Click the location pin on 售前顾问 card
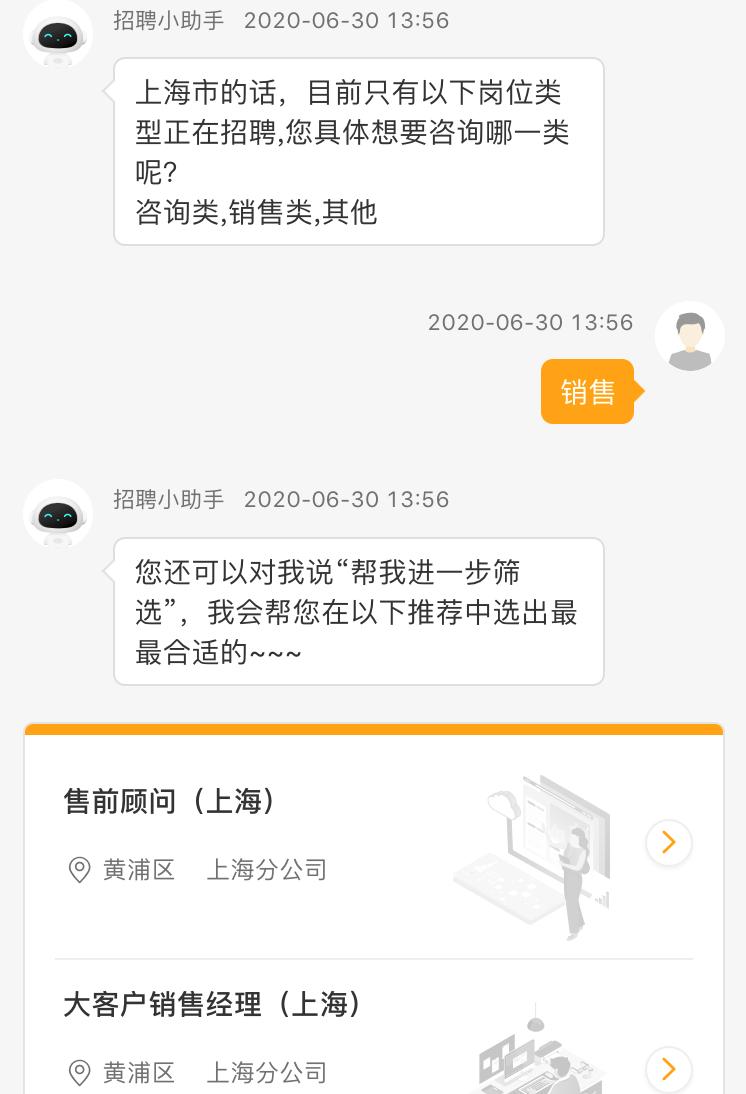 point(80,870)
